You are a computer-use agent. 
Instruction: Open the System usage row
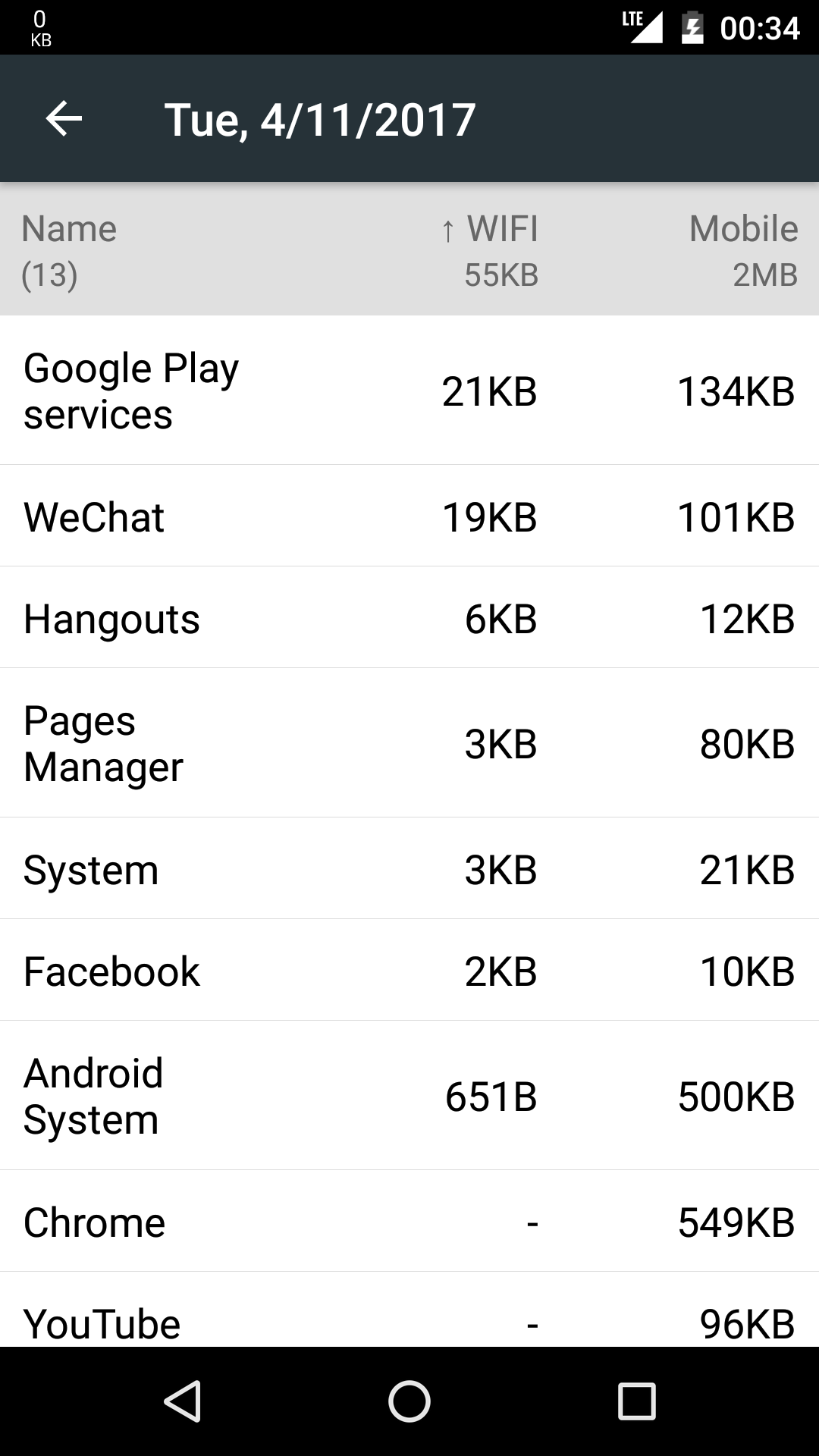409,869
